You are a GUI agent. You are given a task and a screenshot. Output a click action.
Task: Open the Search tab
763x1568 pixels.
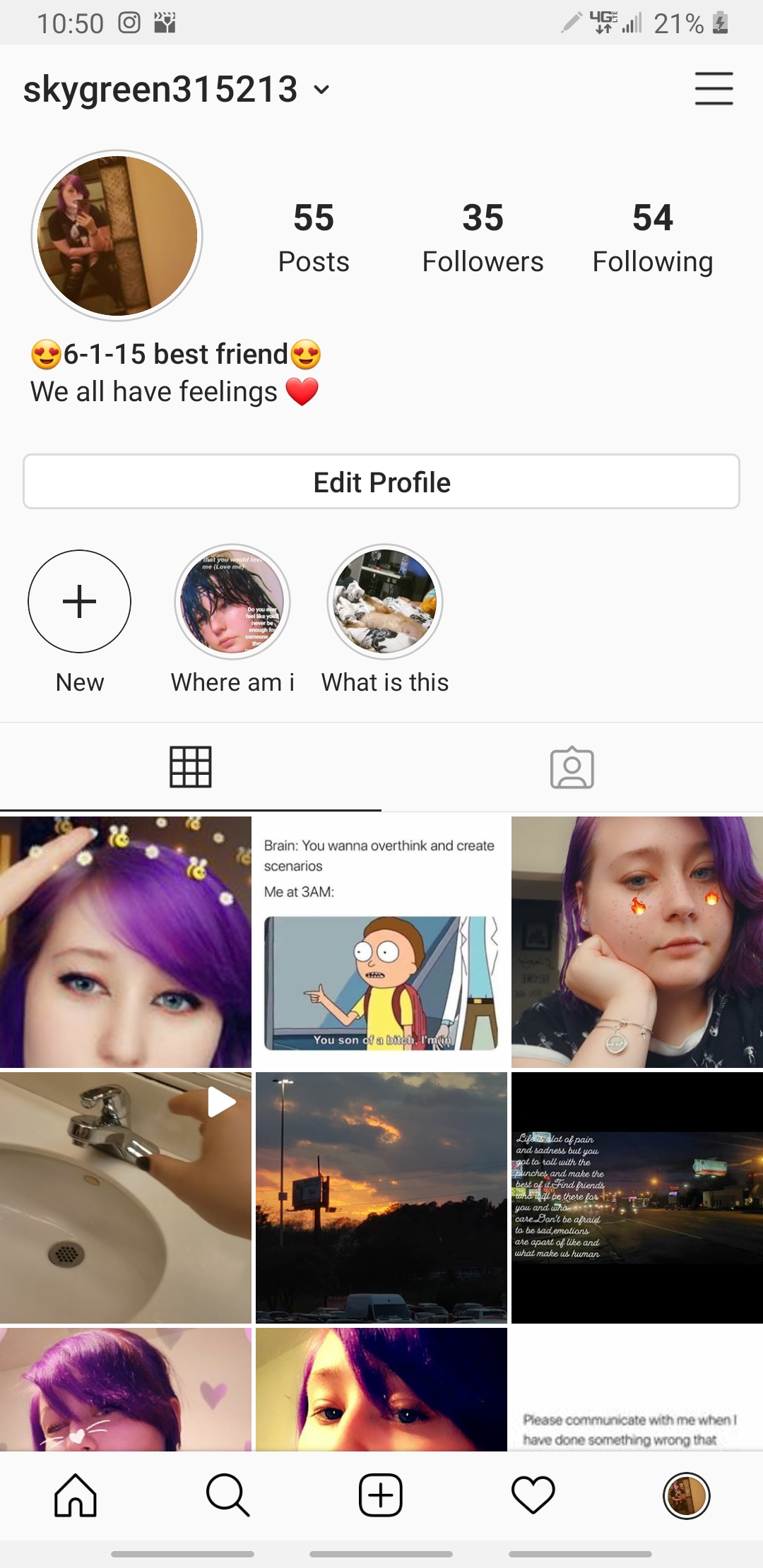[228, 1495]
